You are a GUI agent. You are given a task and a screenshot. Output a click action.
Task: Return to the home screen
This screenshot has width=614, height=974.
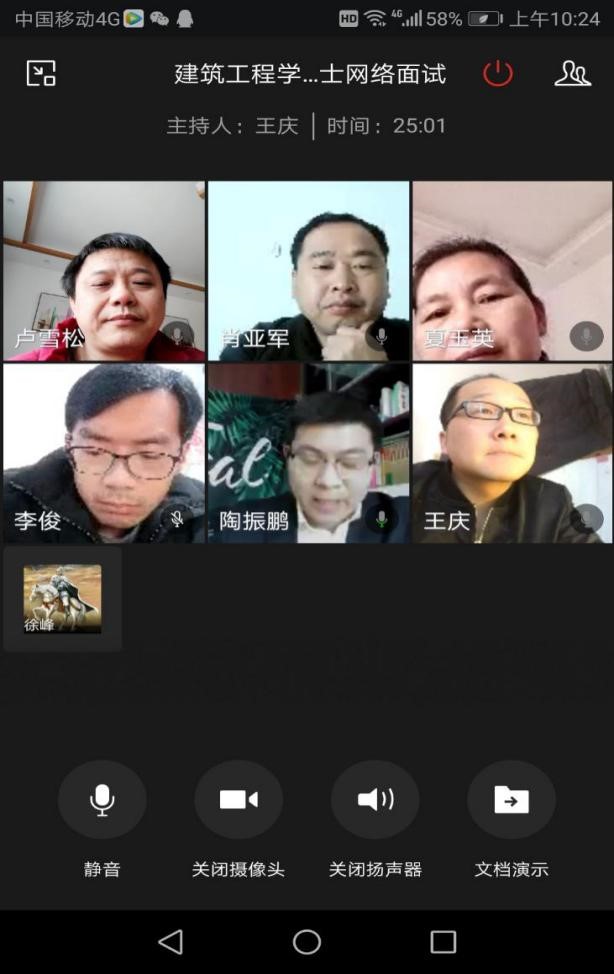click(307, 941)
